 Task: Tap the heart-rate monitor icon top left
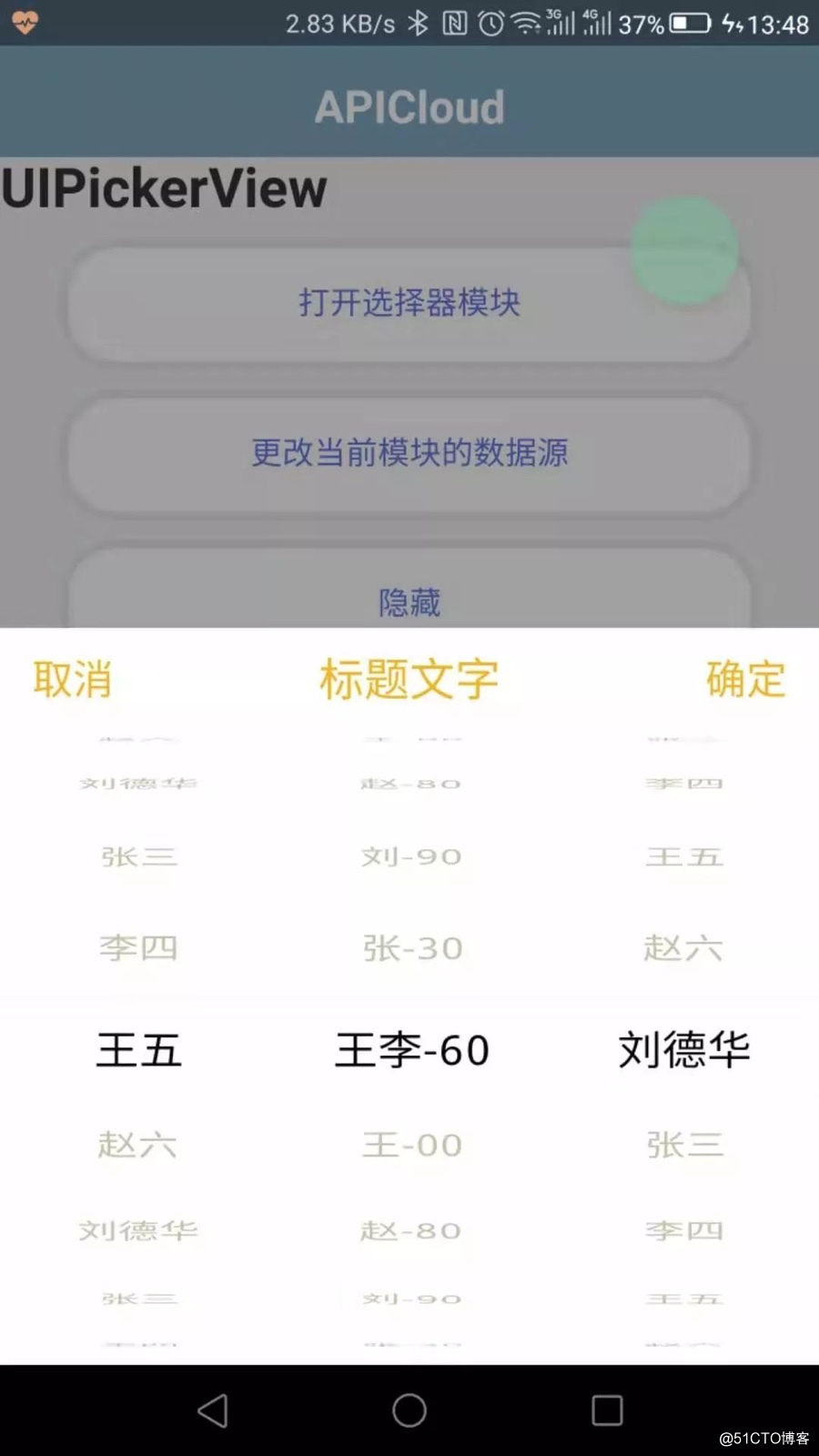pos(25,23)
